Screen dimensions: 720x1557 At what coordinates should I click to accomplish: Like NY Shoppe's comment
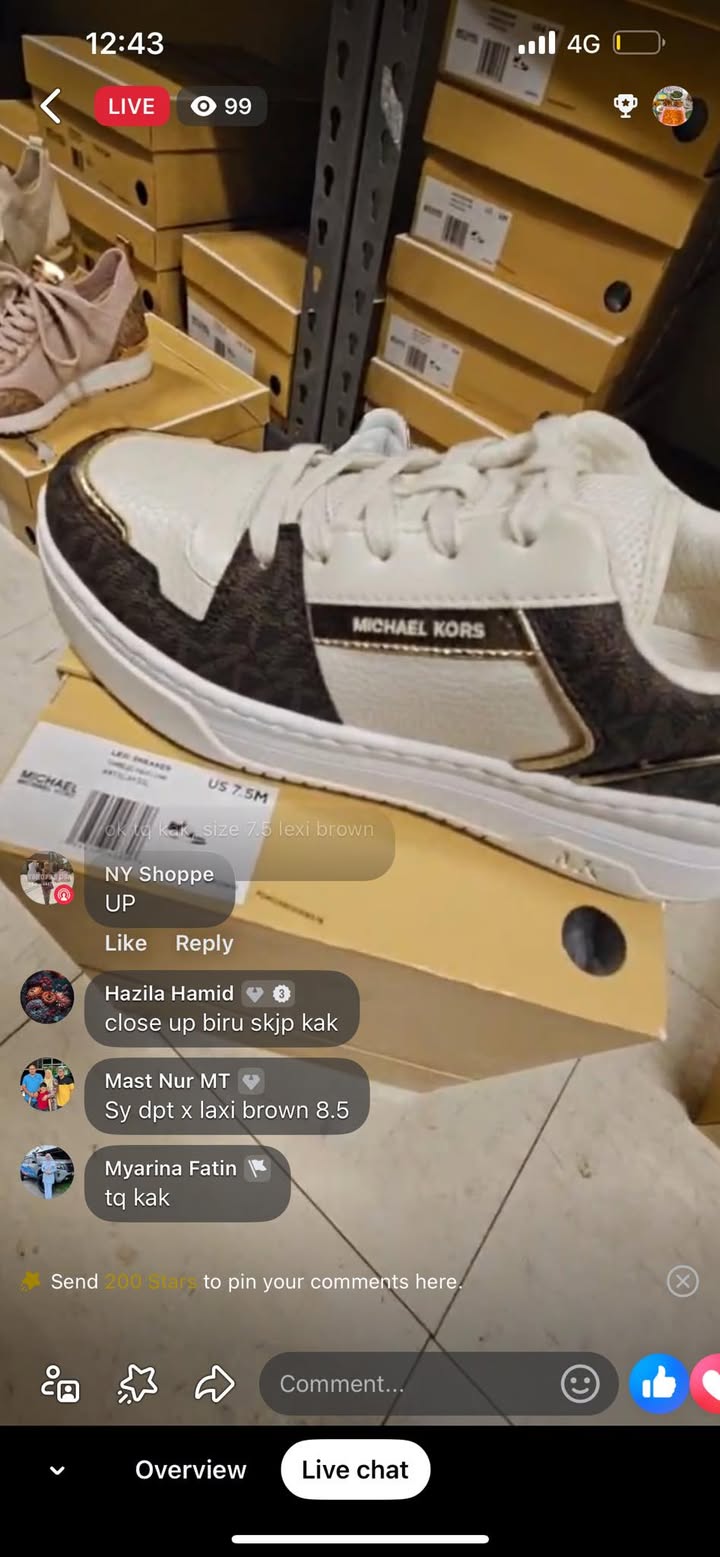[126, 943]
